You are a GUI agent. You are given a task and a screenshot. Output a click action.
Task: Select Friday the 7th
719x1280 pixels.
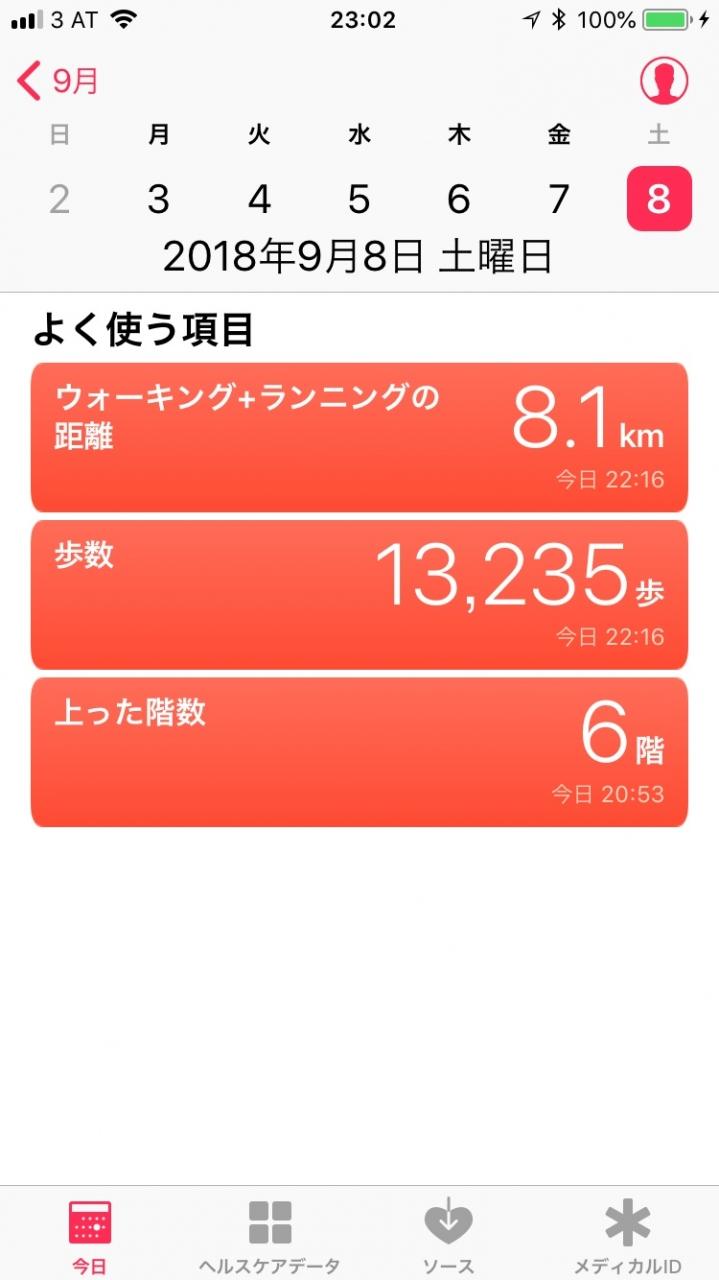point(559,199)
